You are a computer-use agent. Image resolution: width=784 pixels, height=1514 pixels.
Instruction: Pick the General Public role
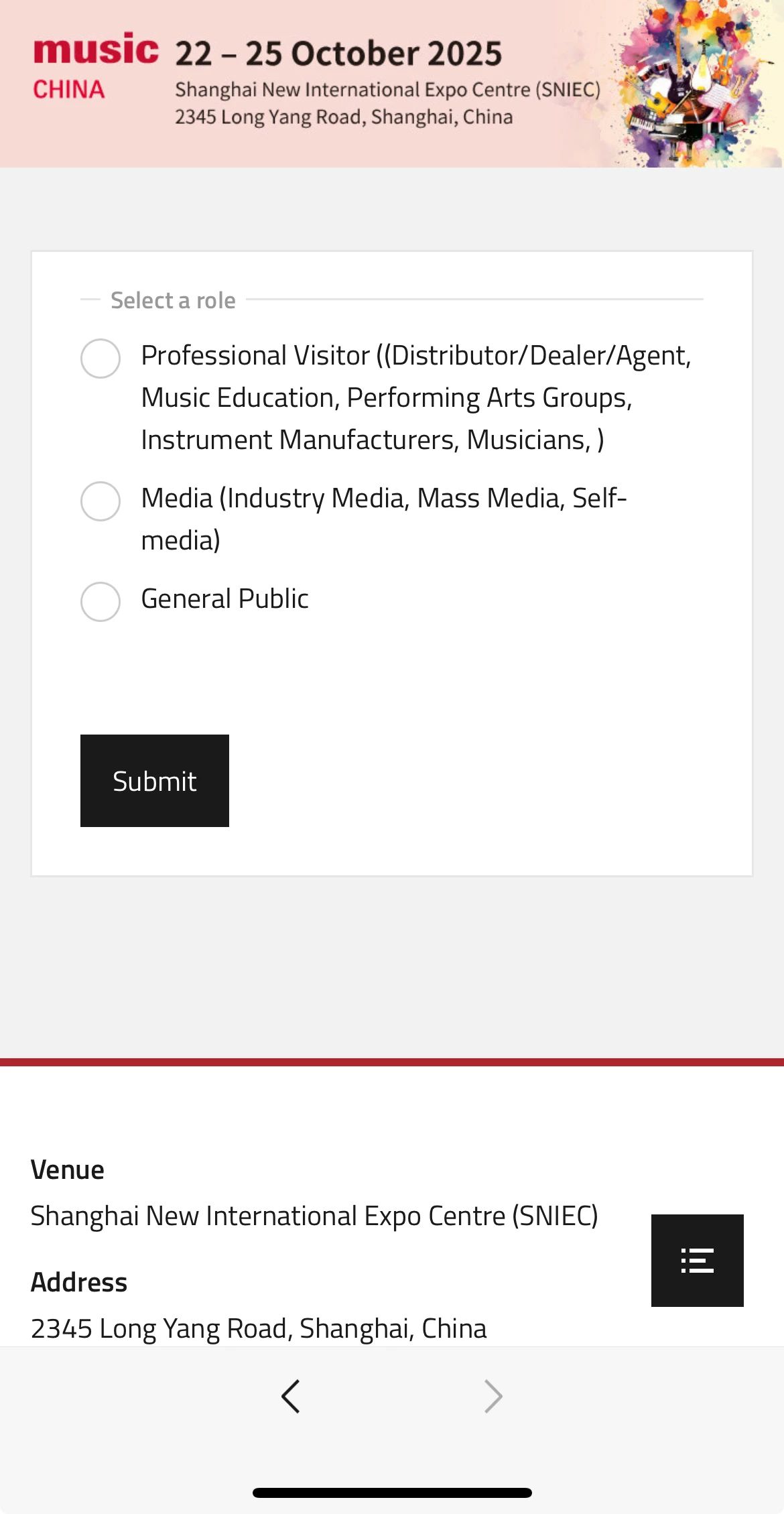click(101, 601)
